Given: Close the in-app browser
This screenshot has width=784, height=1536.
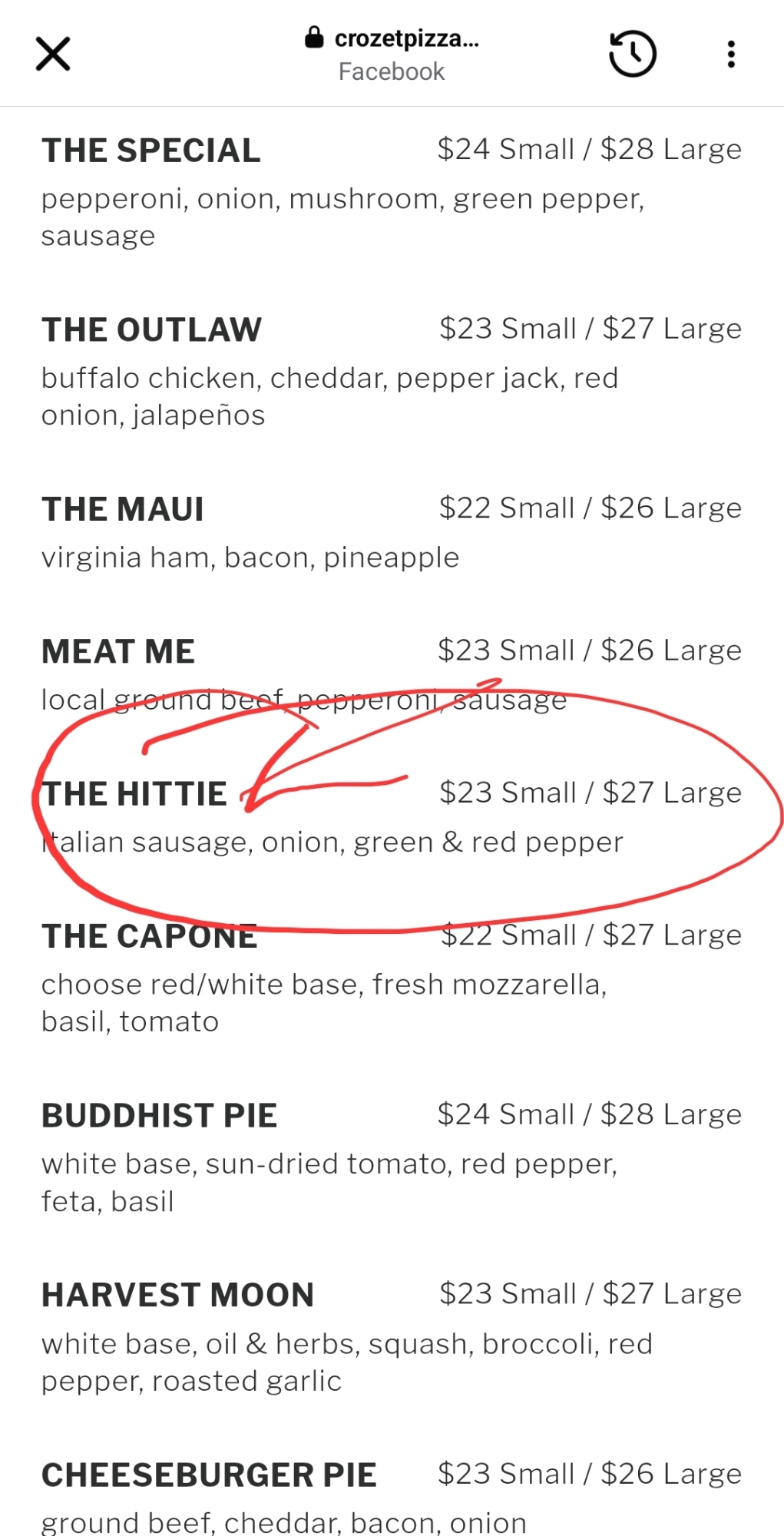Looking at the screenshot, I should click(x=53, y=54).
